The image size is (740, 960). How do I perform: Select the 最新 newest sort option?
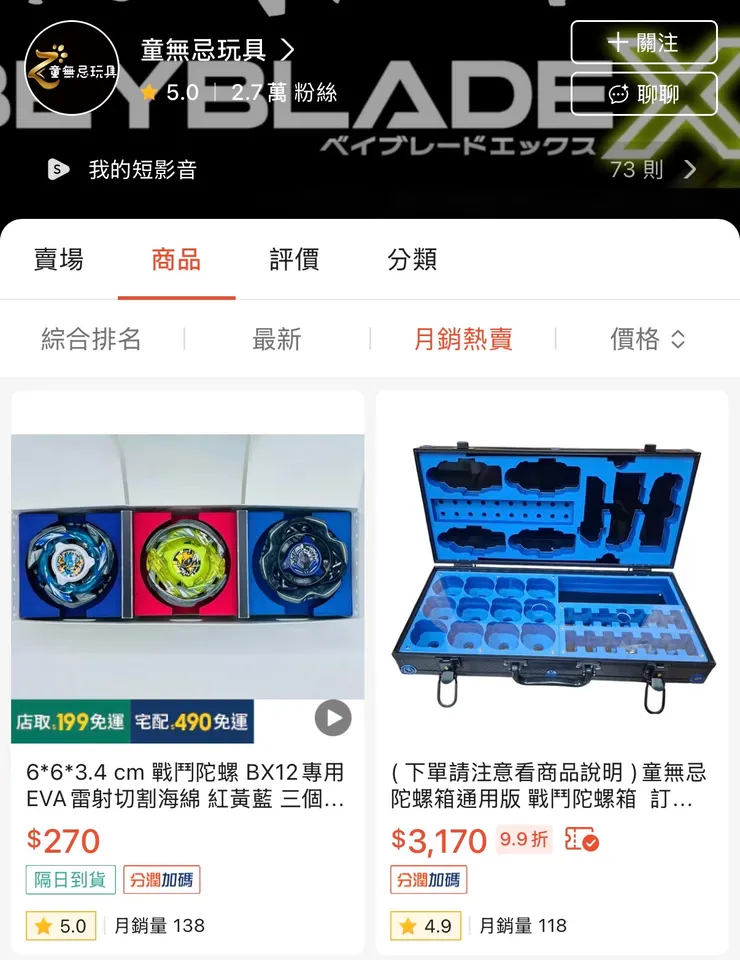click(276, 338)
